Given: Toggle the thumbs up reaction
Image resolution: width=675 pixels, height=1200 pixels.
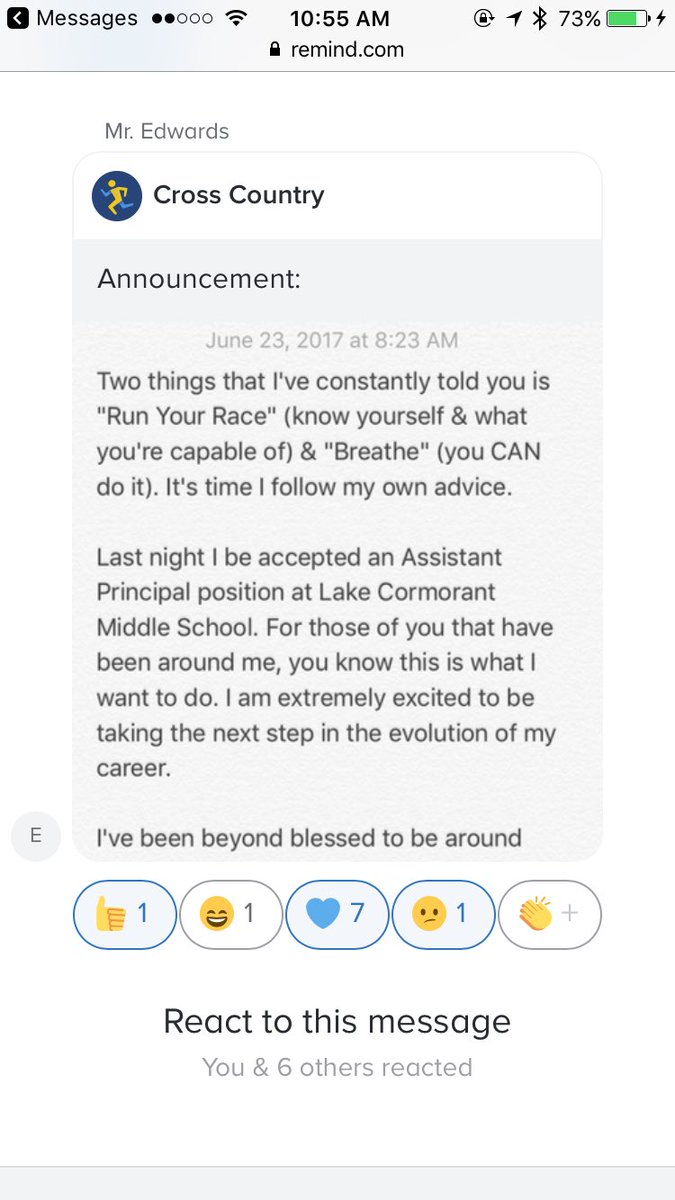Looking at the screenshot, I should click(125, 913).
